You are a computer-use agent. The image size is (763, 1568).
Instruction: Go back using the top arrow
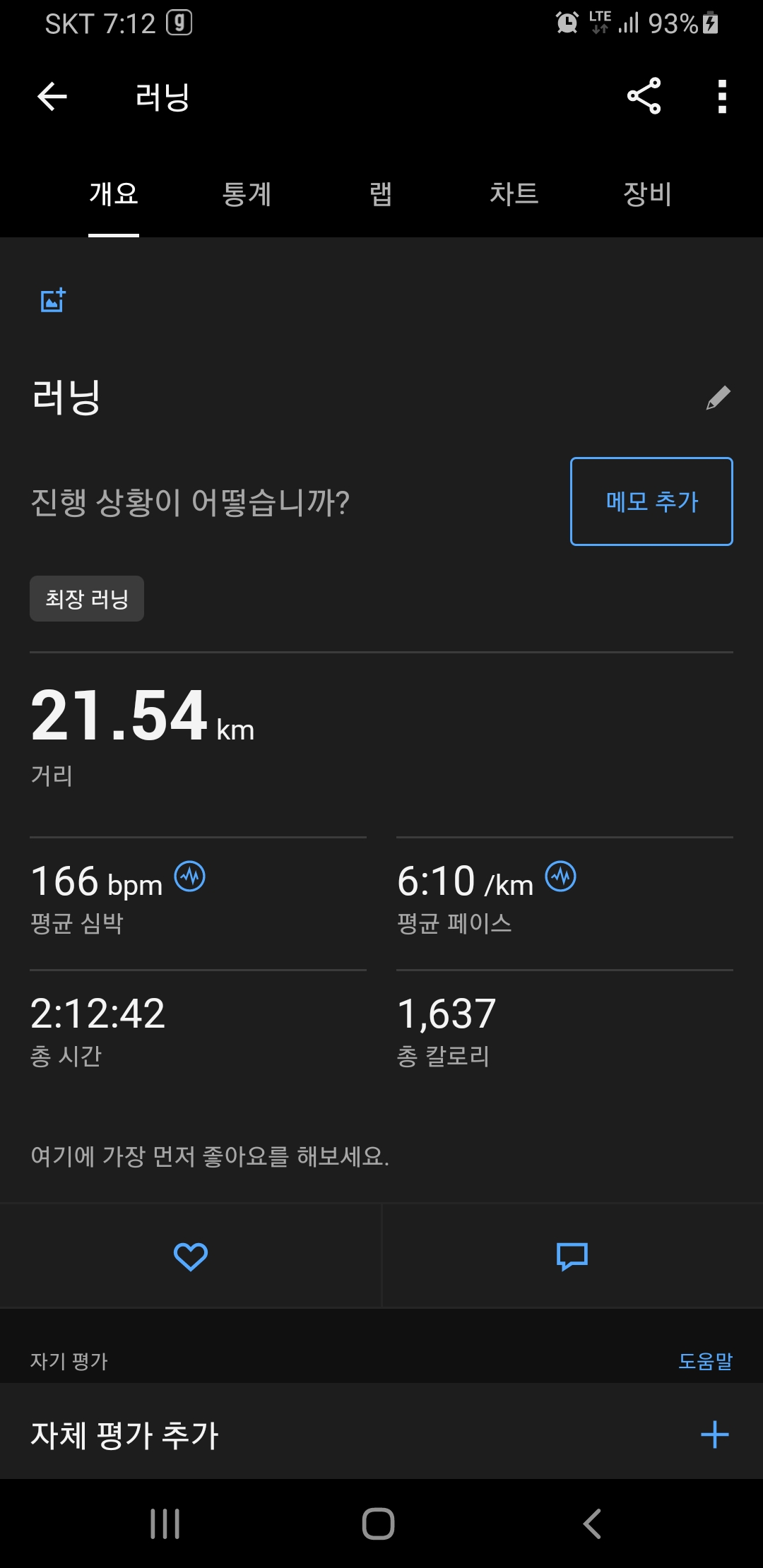(52, 97)
